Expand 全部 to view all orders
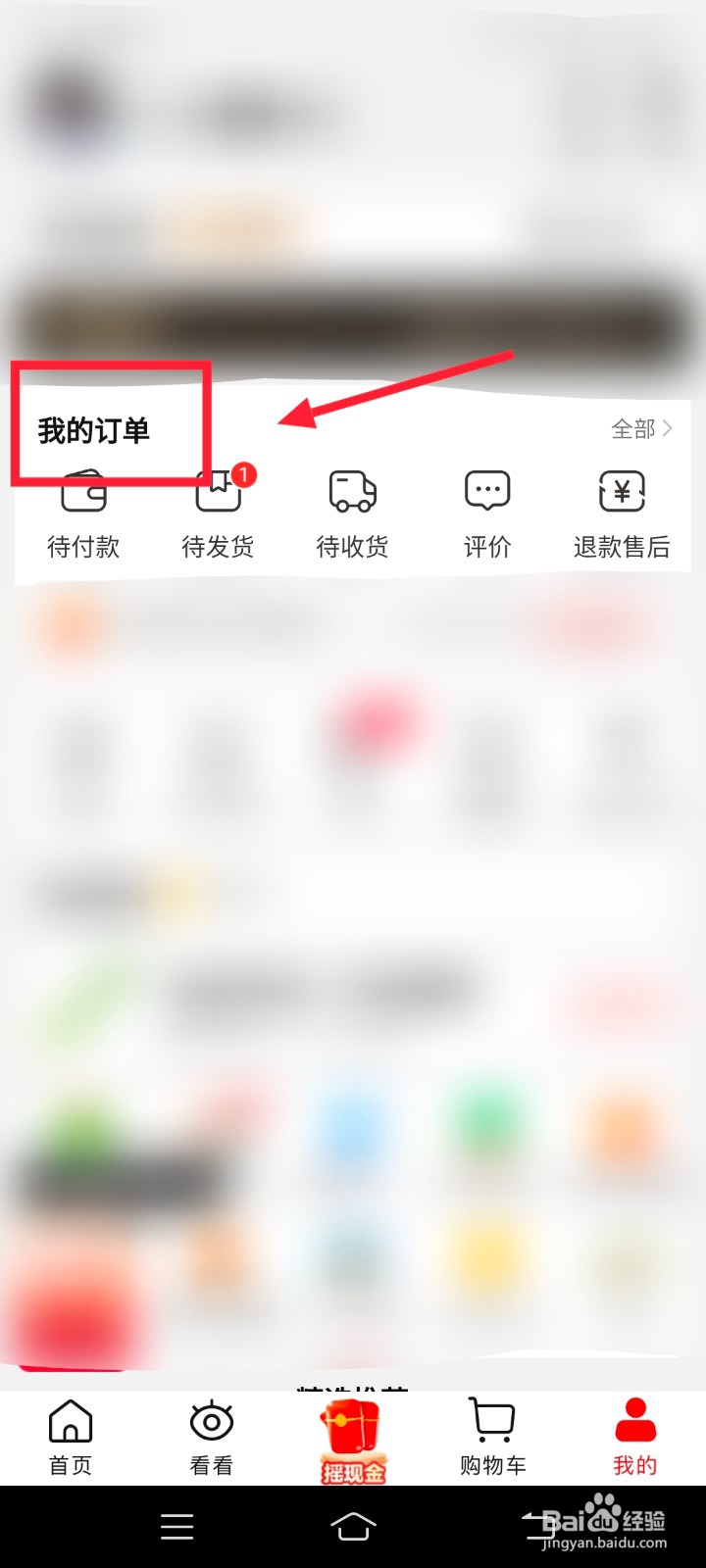The width and height of the screenshot is (706, 1568). point(631,428)
